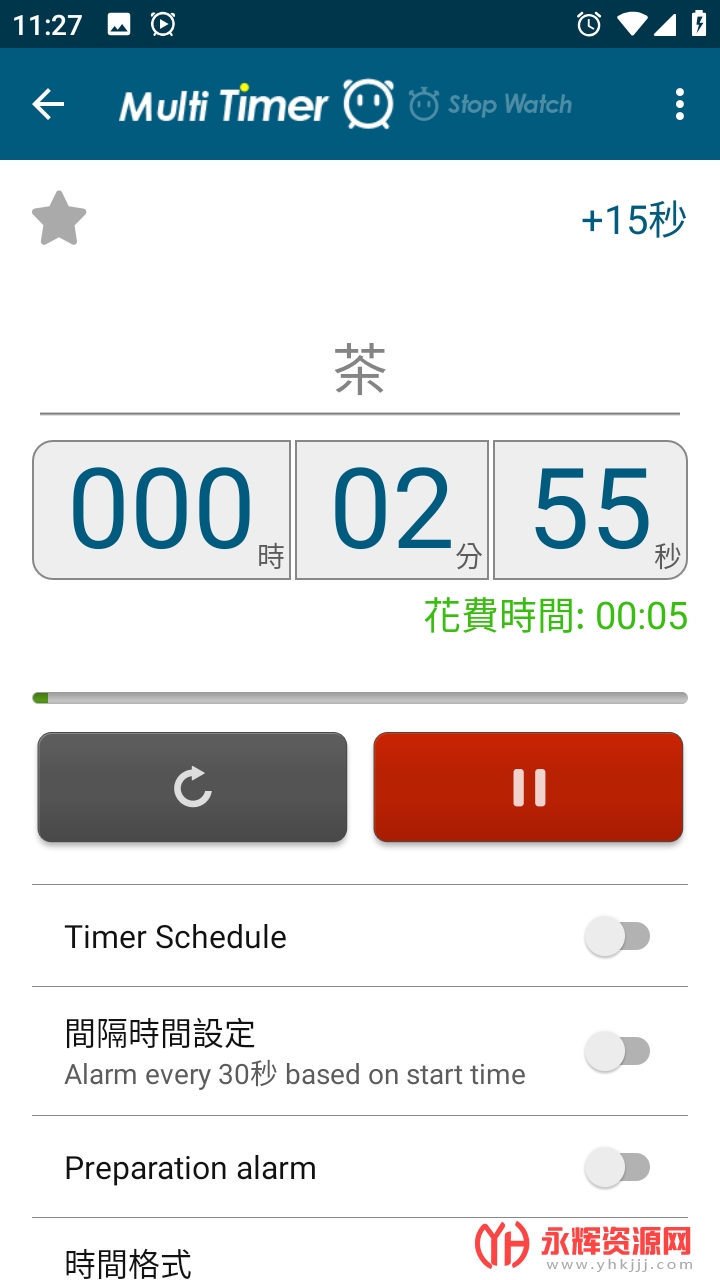Screen dimensions: 720x1280
Task: Enable the Timer Schedule switch
Action: point(617,937)
